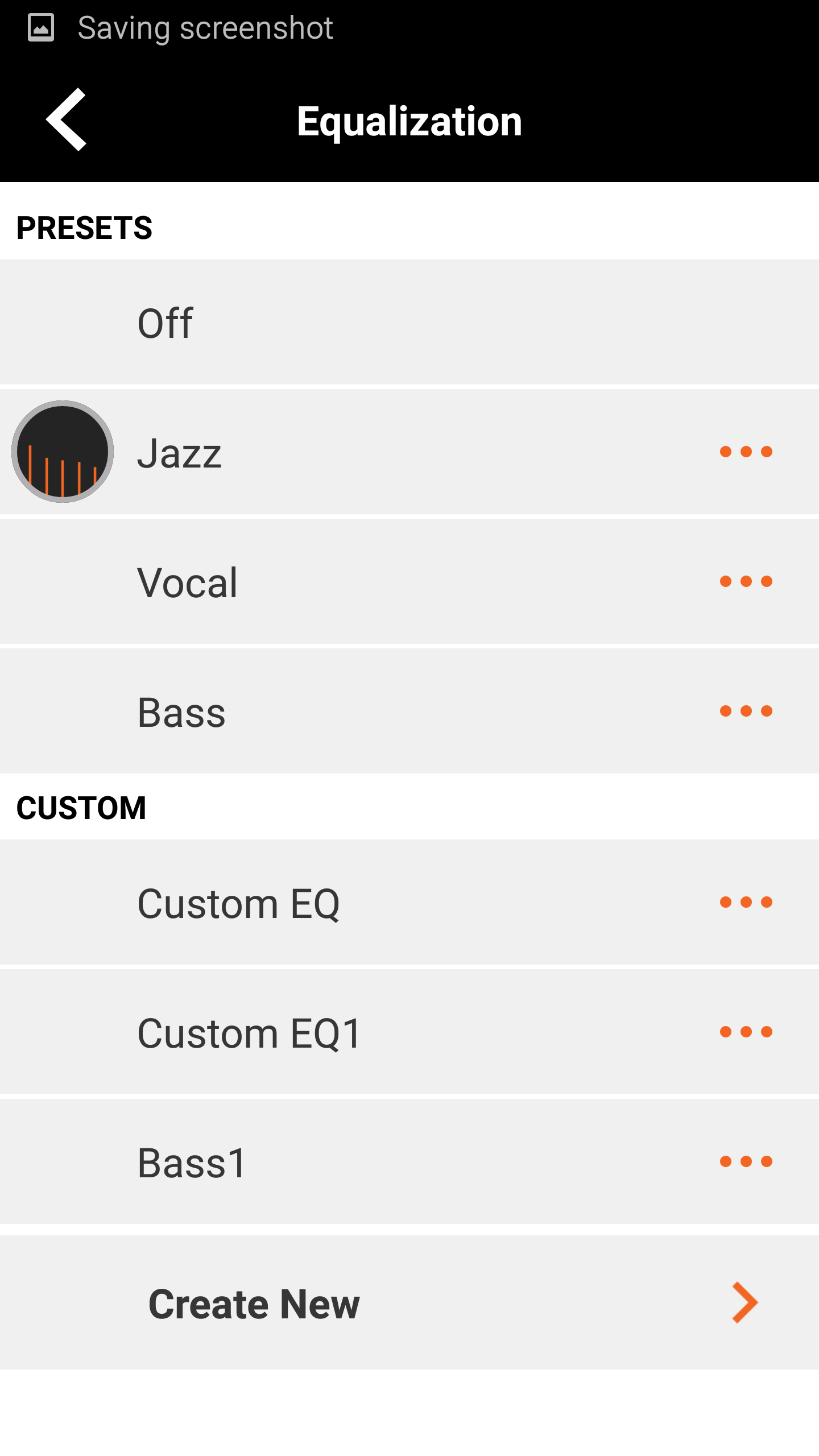Screen dimensions: 819x1456
Task: Open the three-dot menu for Vocal
Action: (x=746, y=581)
